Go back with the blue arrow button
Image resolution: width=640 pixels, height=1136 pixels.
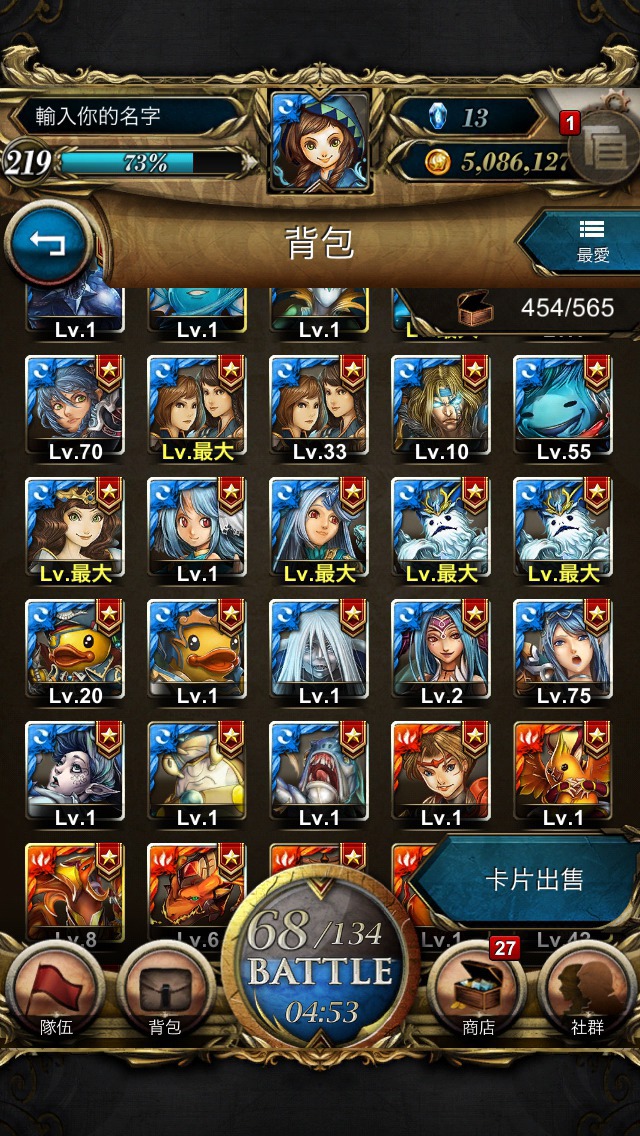tap(49, 244)
